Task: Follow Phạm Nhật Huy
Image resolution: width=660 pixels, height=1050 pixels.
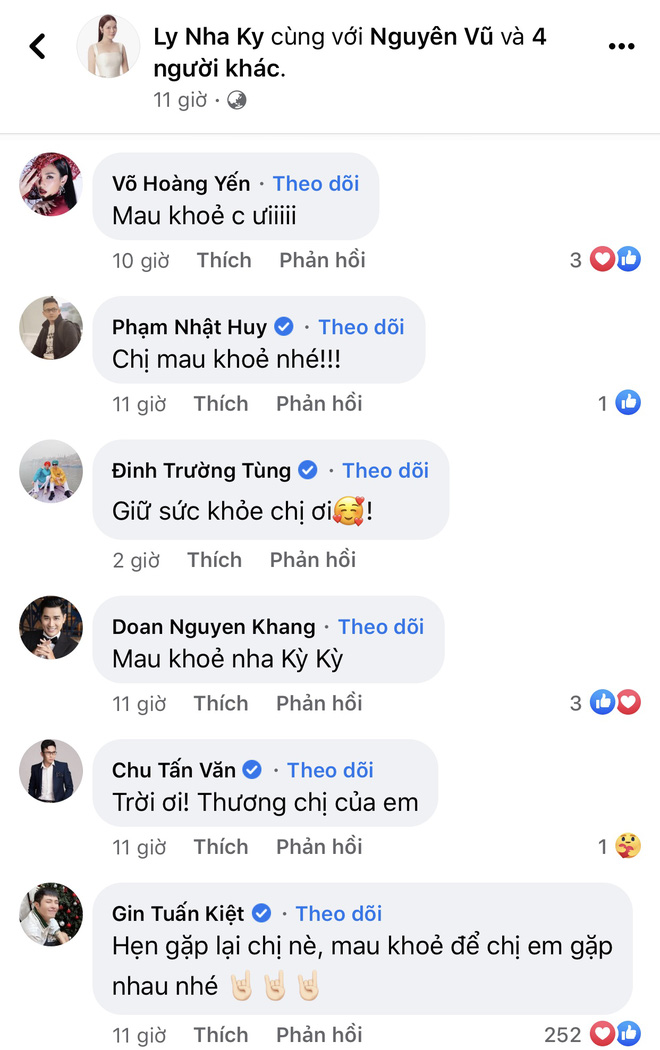Action: click(361, 327)
